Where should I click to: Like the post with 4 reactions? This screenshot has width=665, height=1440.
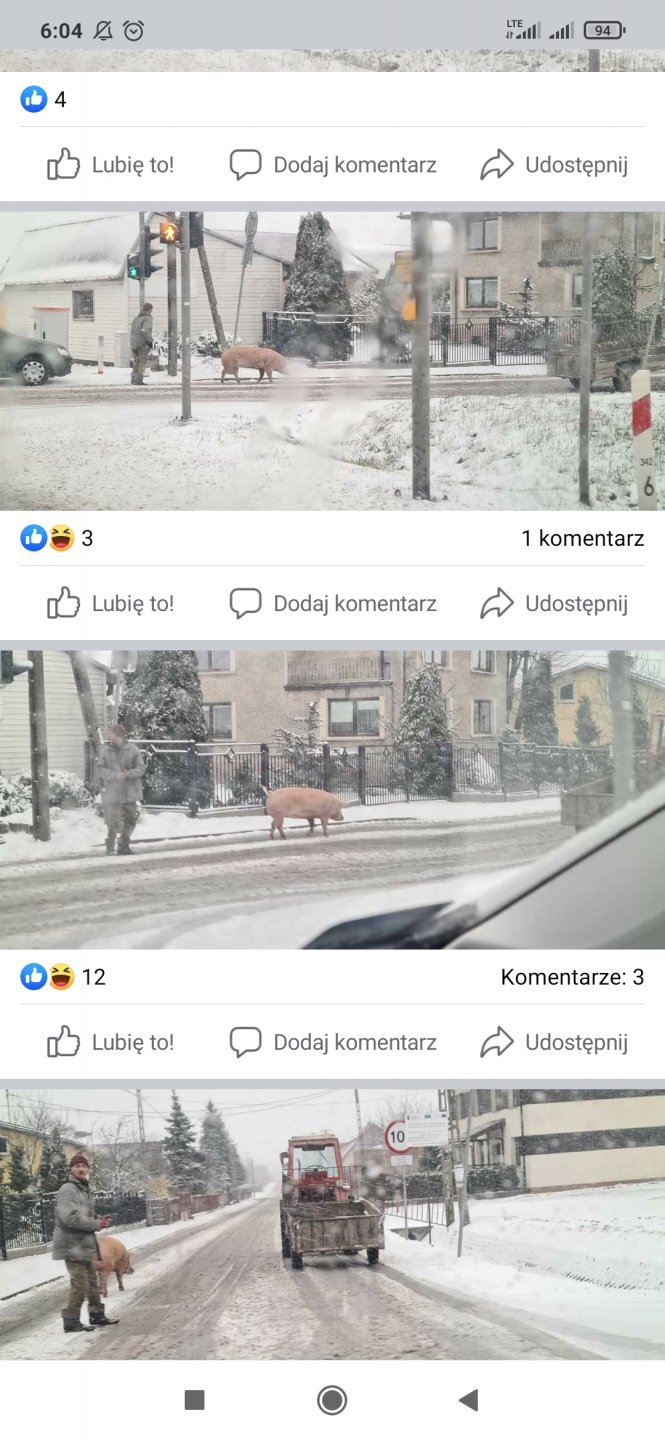coord(111,165)
